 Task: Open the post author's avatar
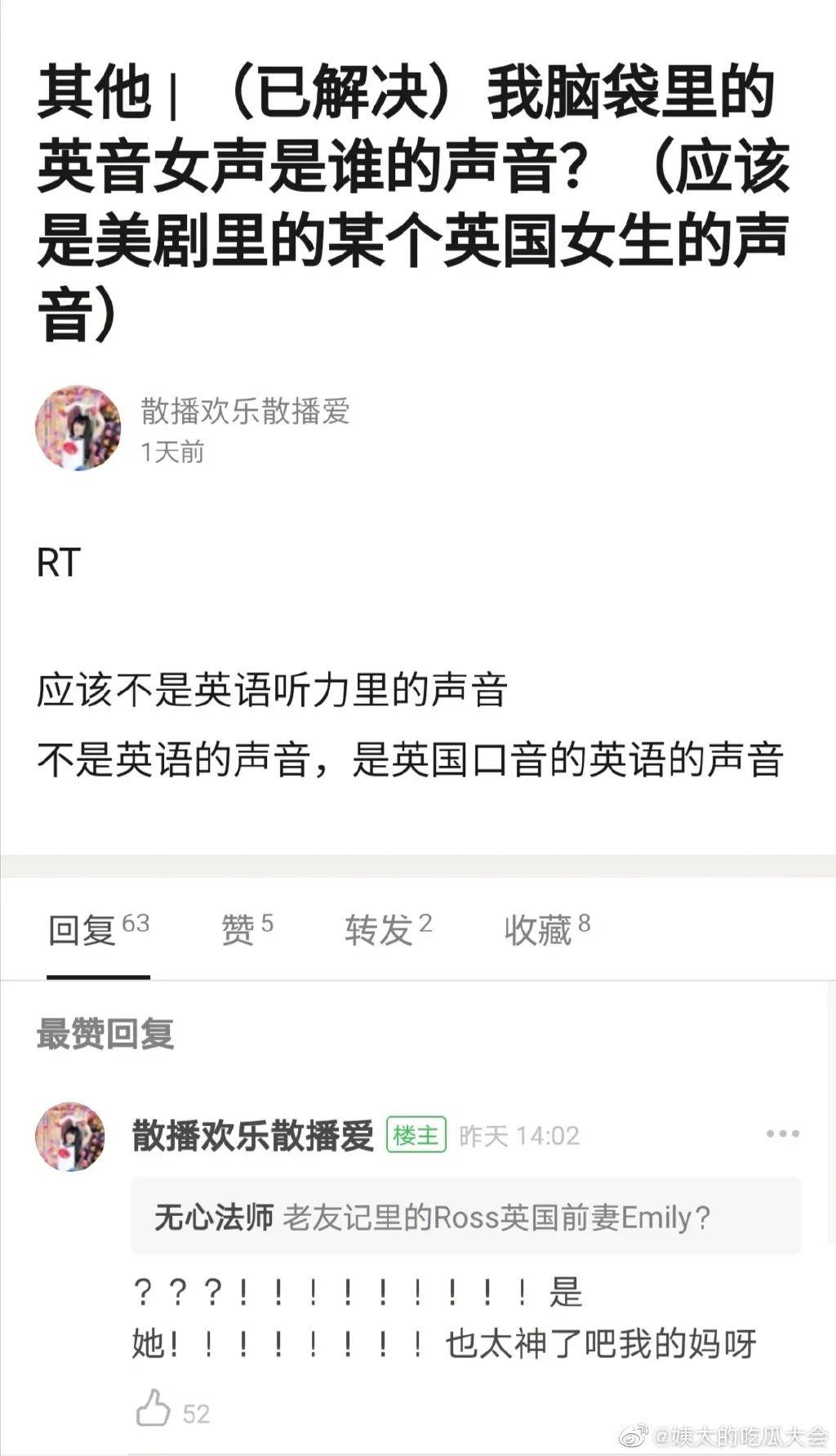click(x=78, y=428)
